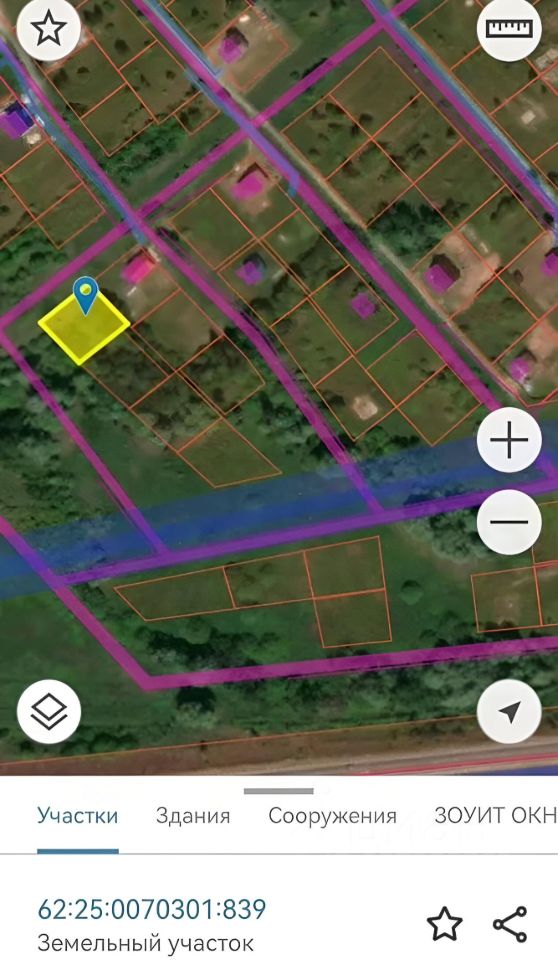558x960 pixels.
Task: Open the map layers selector
Action: click(49, 711)
